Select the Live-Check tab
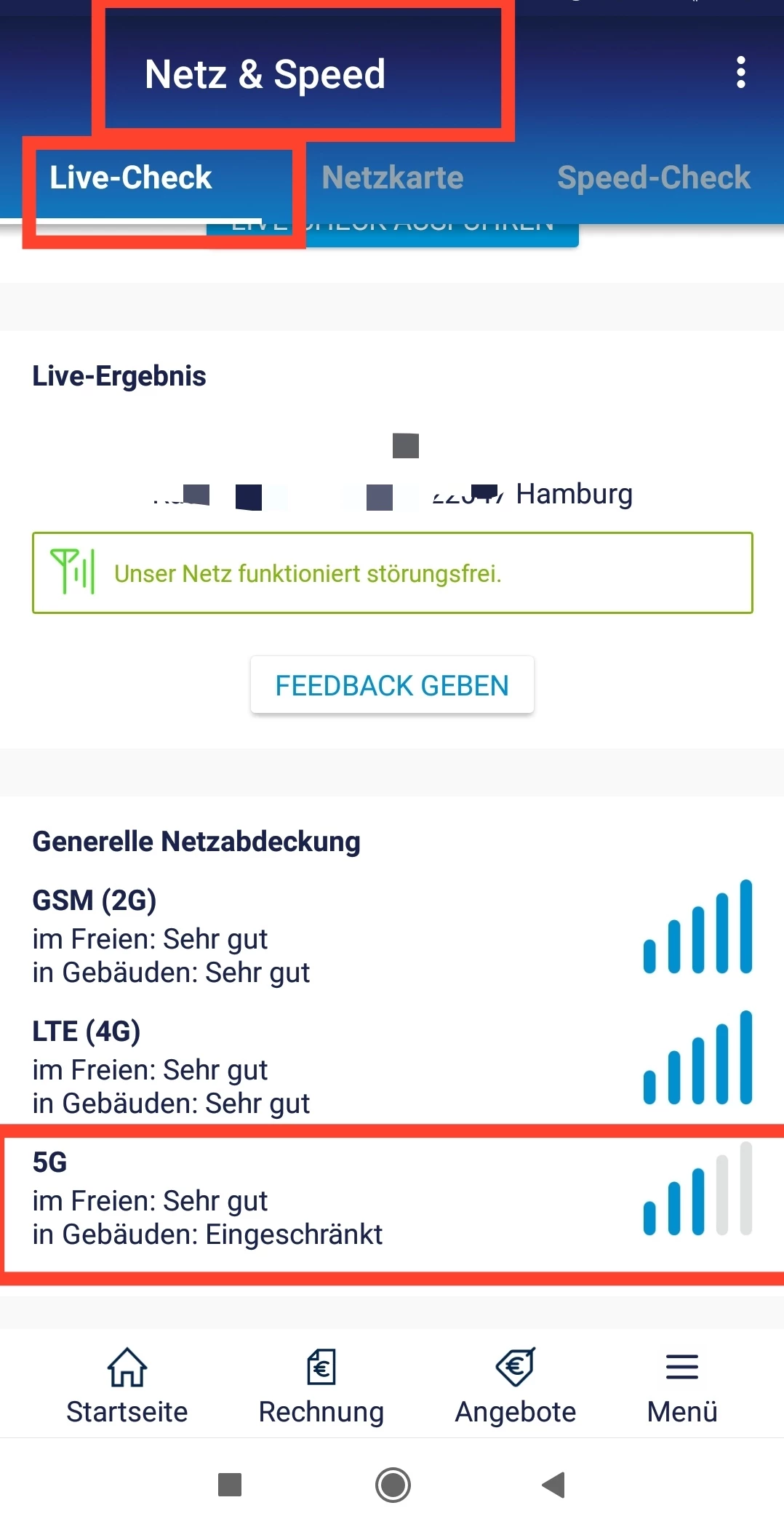 (x=131, y=178)
